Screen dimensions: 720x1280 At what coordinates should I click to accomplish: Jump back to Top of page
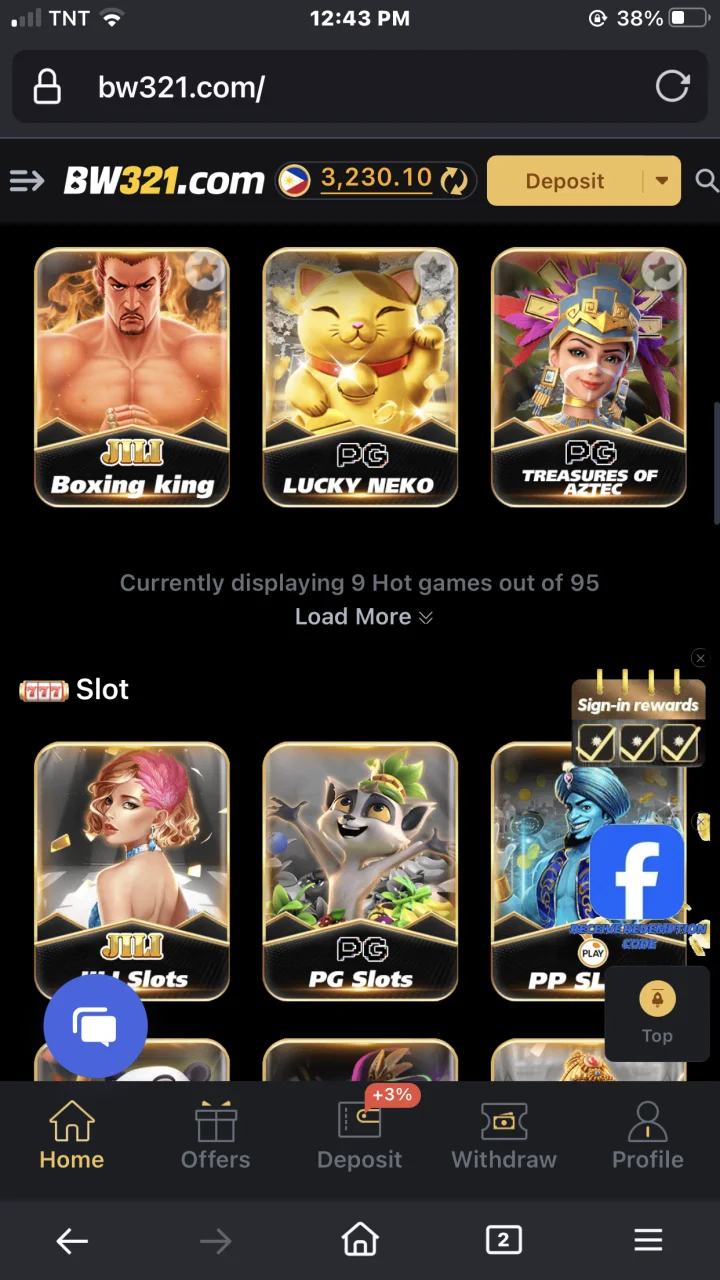(x=657, y=1013)
